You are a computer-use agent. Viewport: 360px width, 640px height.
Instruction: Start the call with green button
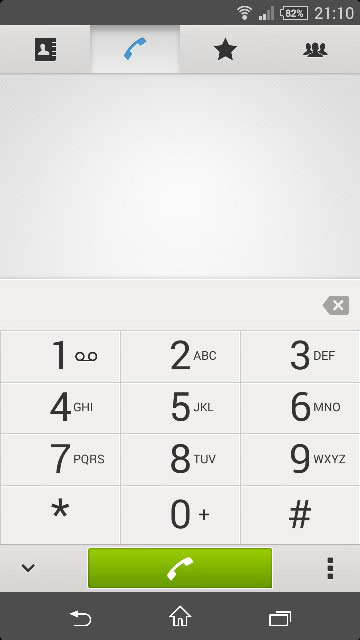coord(180,568)
